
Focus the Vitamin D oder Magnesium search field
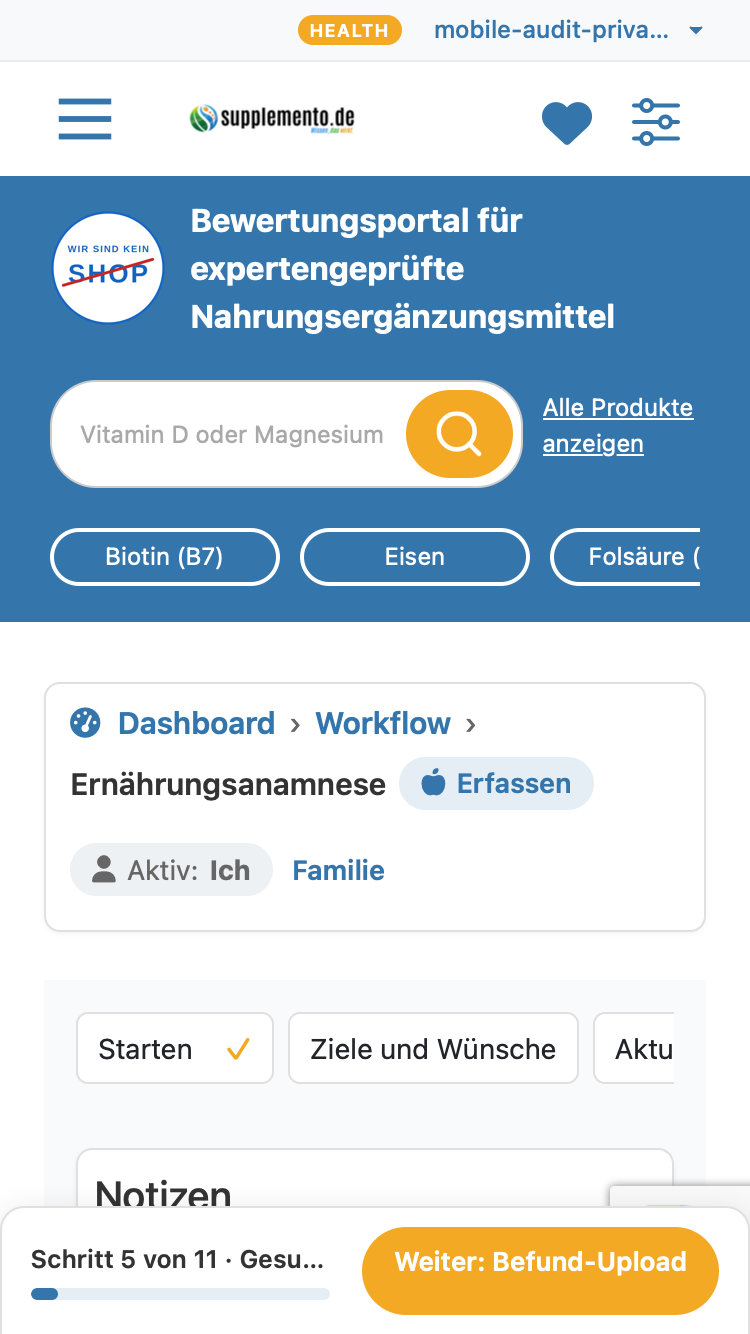click(x=232, y=435)
